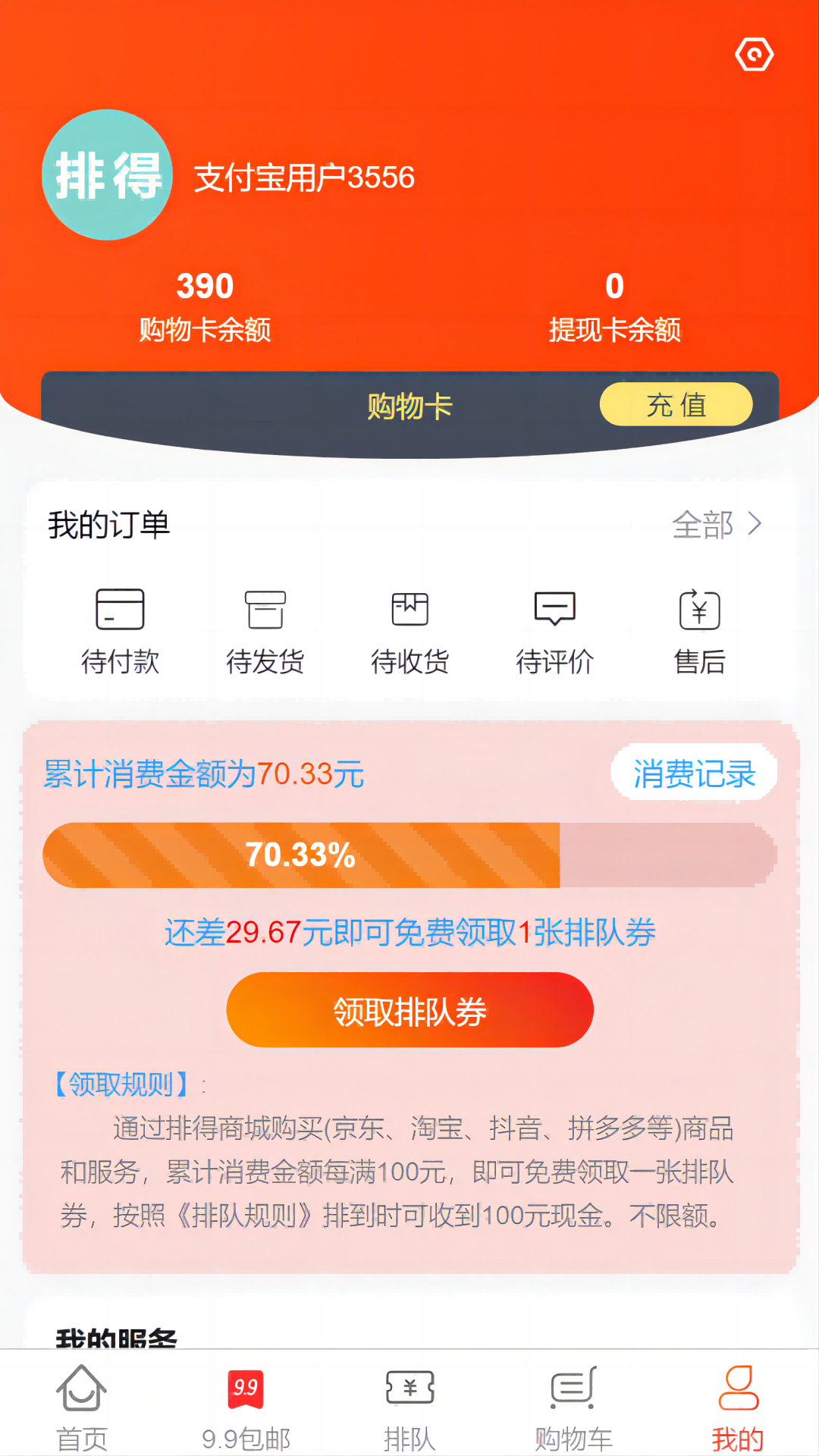
Task: Select the 待收货 awaiting delivery icon
Action: tap(409, 629)
